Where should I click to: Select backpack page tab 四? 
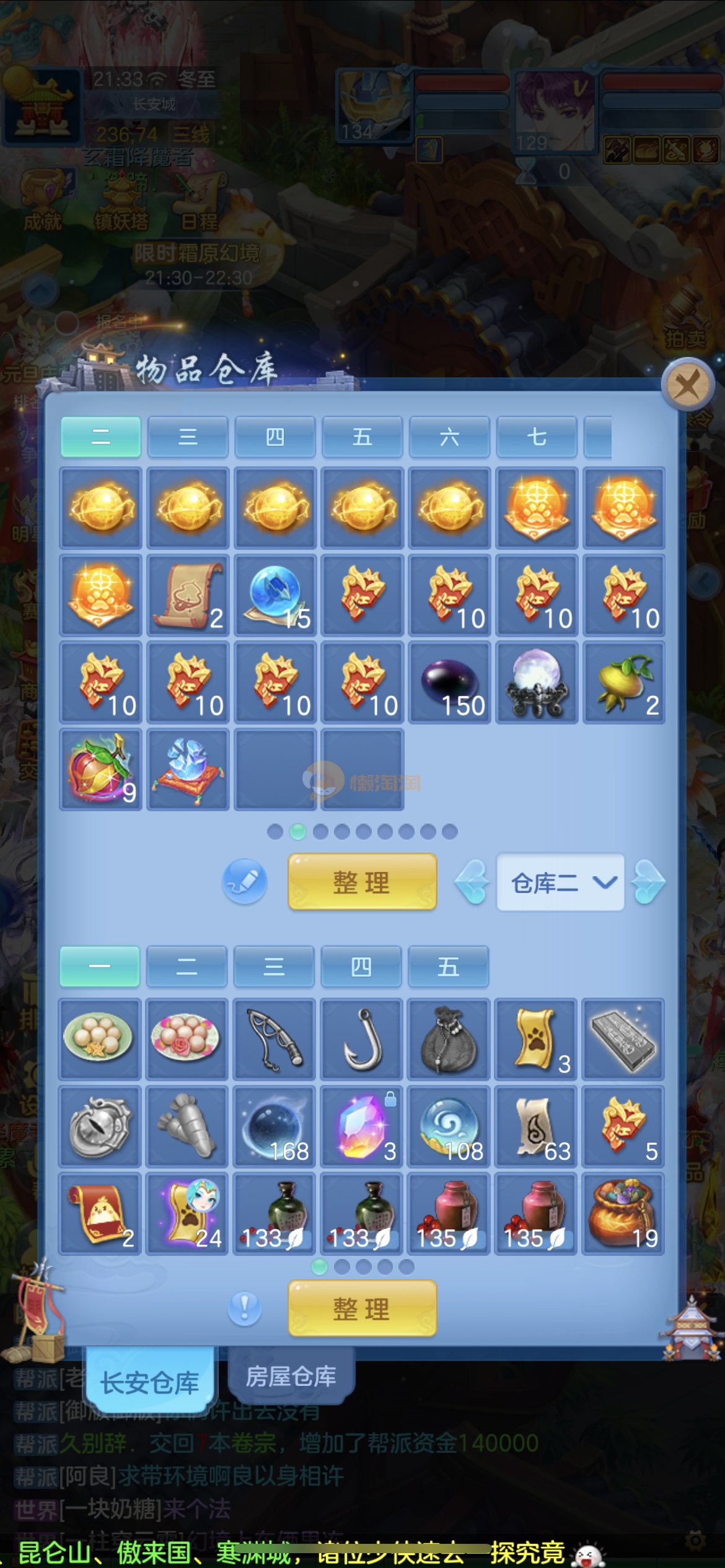pyautogui.click(x=361, y=967)
